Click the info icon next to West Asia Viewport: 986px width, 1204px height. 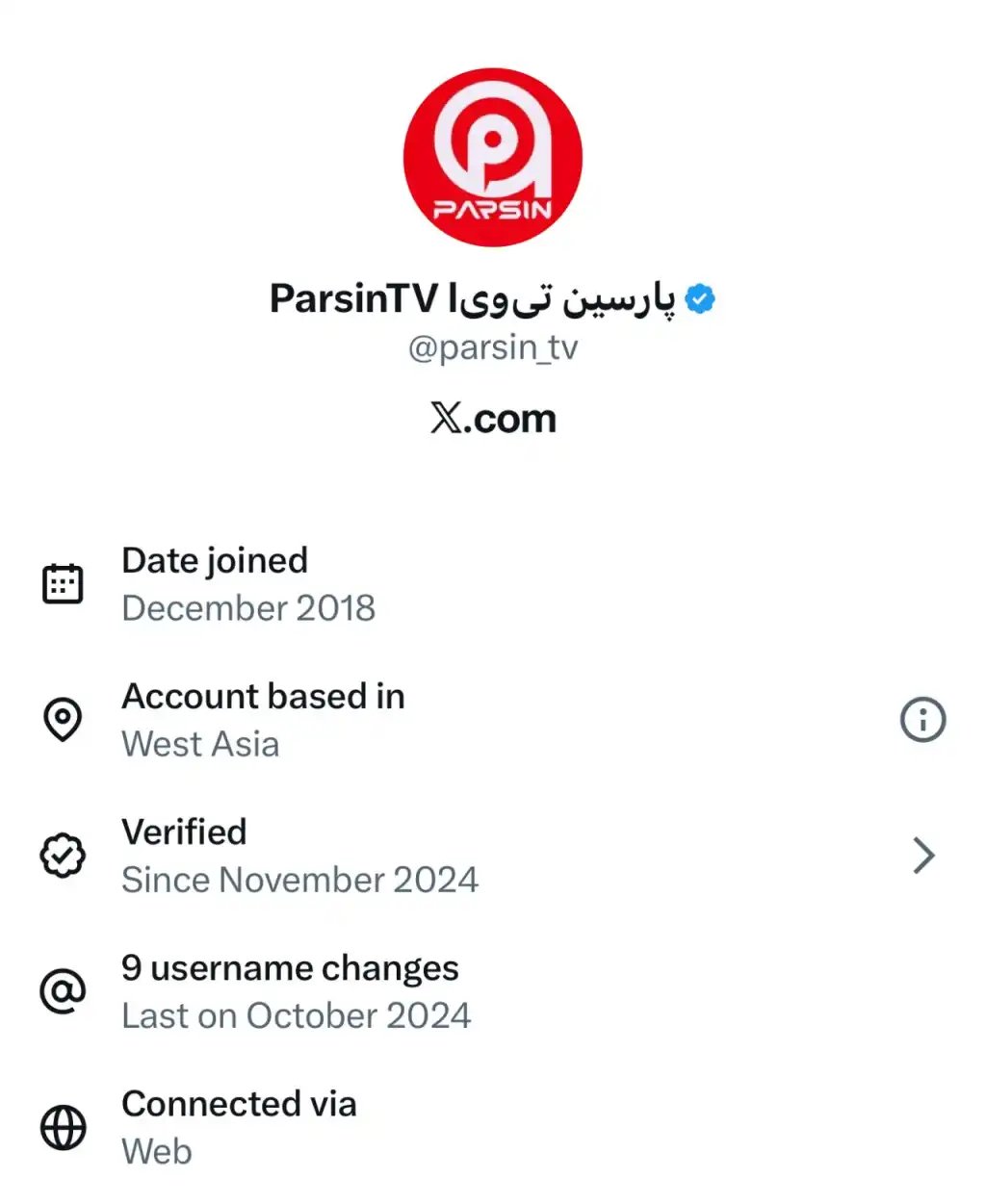(x=922, y=719)
